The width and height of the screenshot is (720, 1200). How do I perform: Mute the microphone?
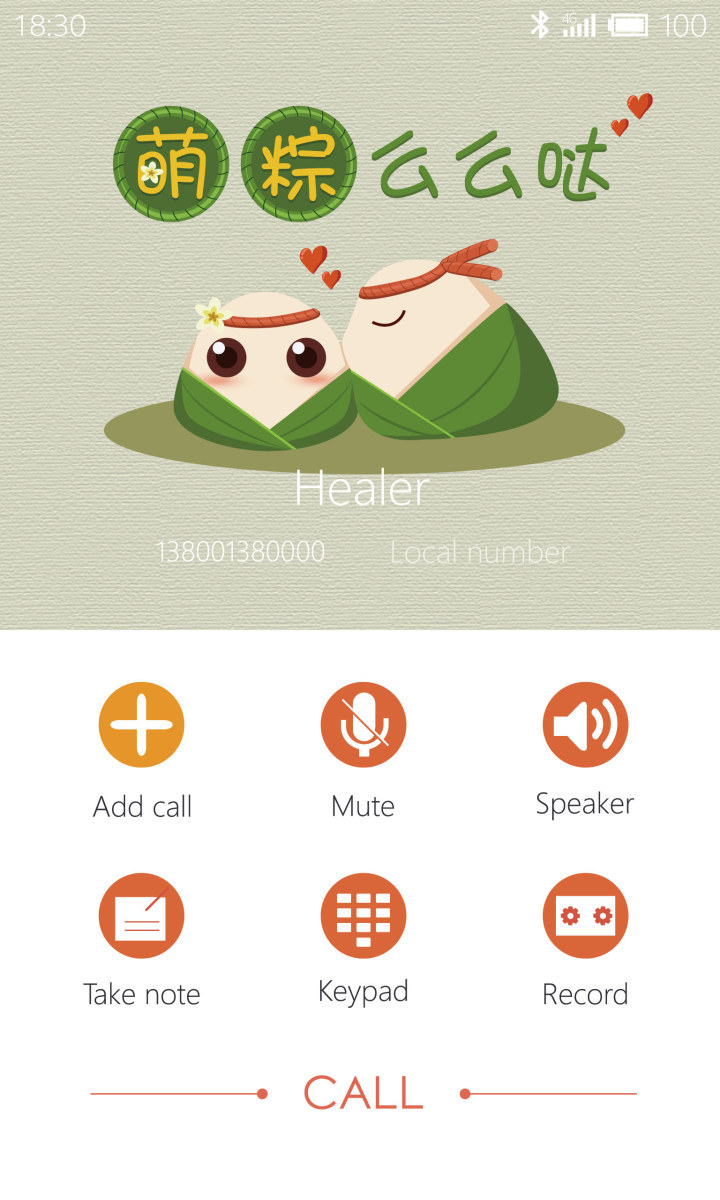(x=363, y=725)
